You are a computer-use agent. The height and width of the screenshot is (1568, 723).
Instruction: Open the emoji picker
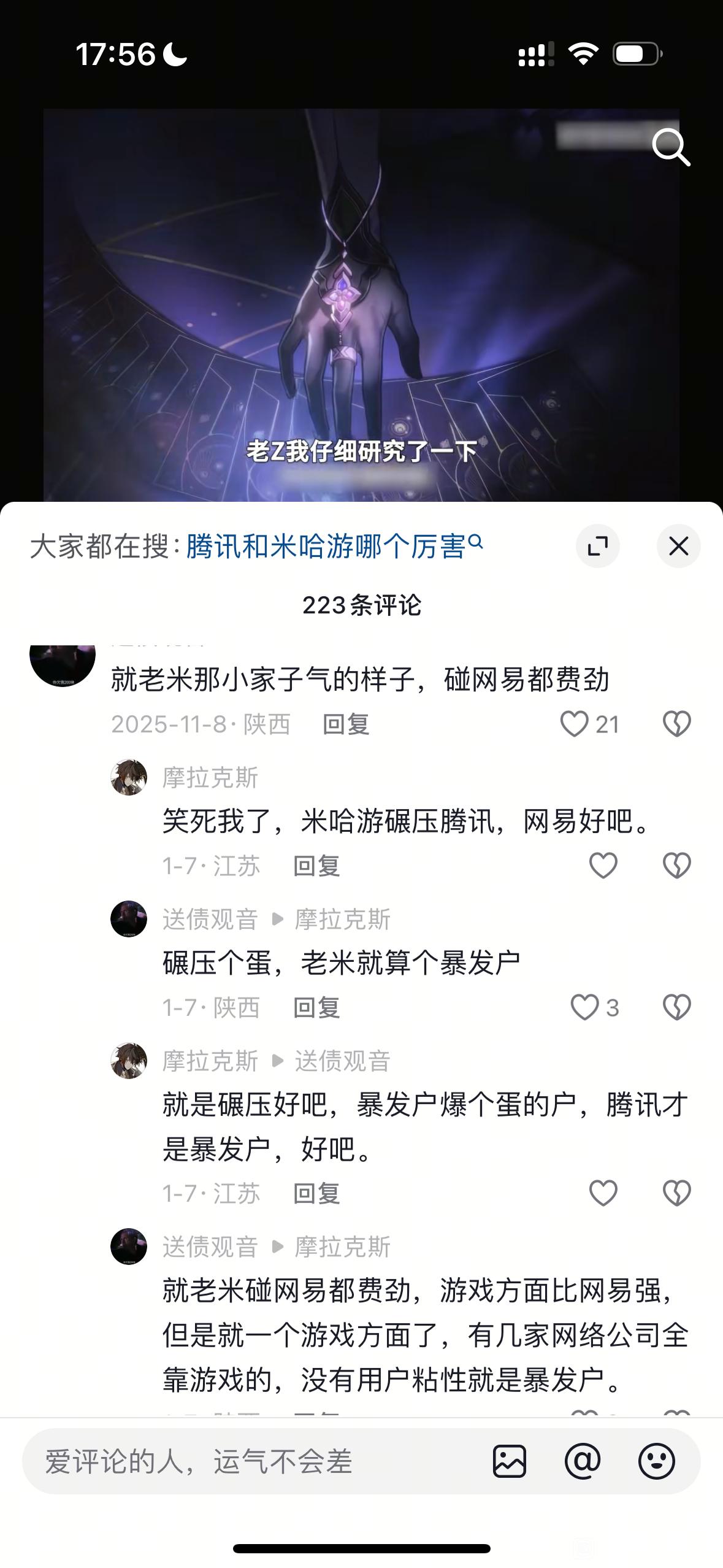657,1461
